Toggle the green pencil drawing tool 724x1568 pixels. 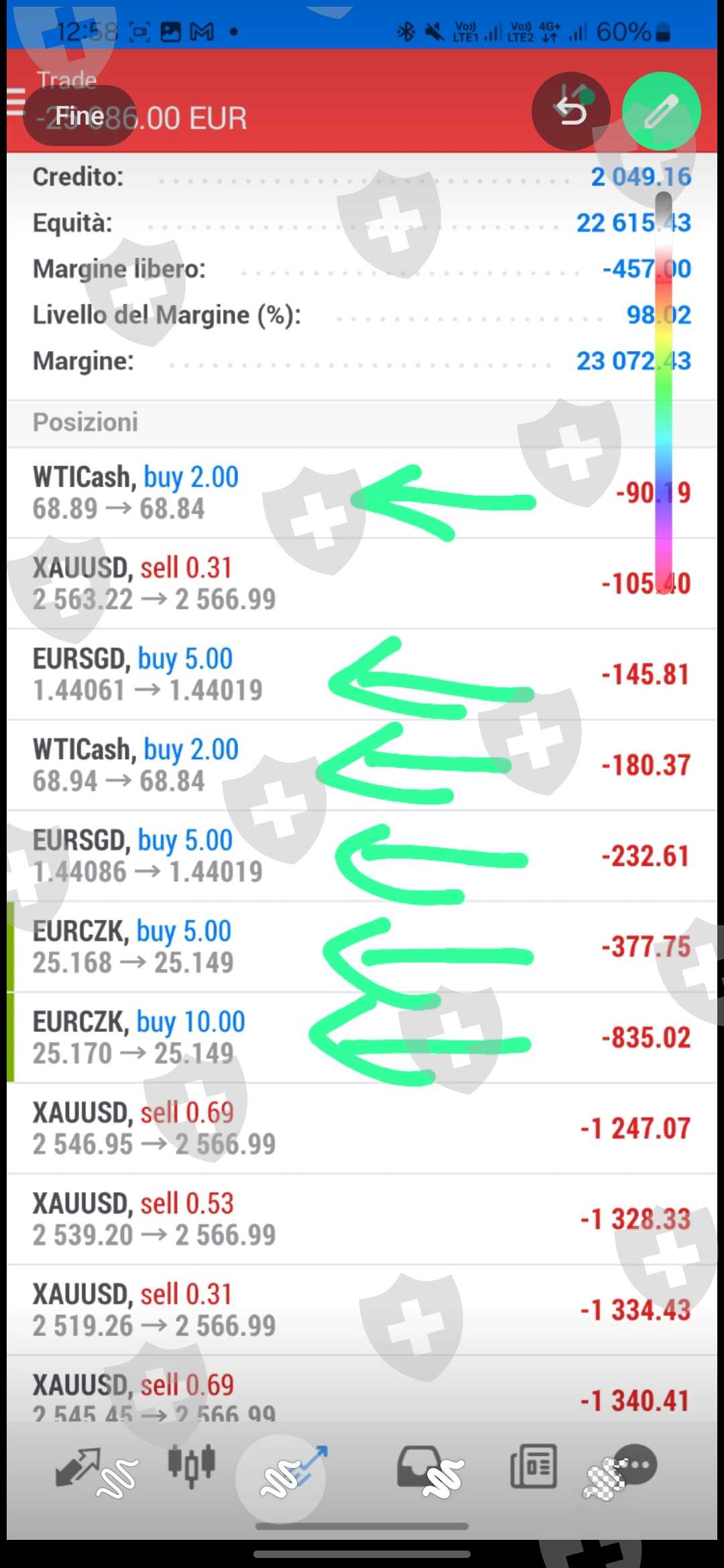point(661,111)
